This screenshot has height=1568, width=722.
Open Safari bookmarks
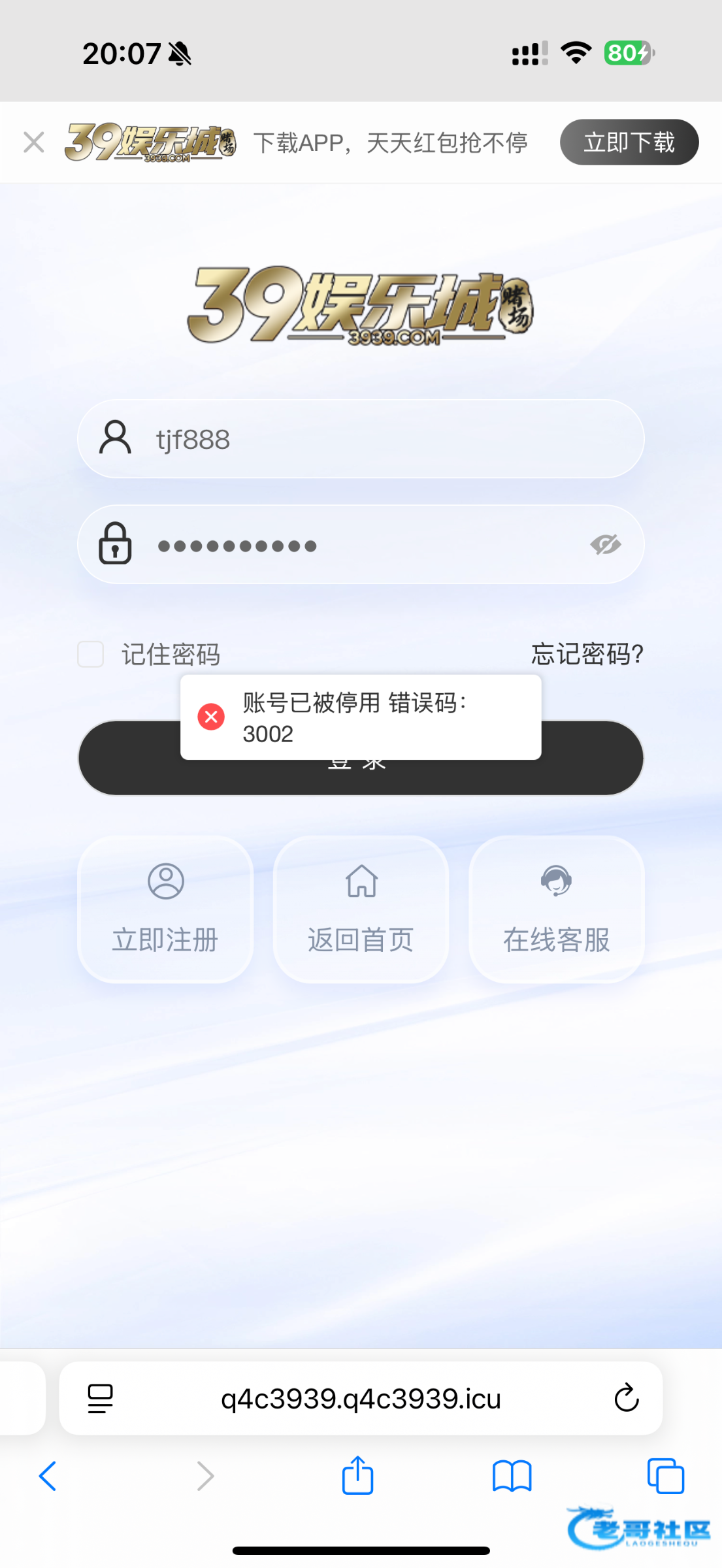[x=512, y=1476]
